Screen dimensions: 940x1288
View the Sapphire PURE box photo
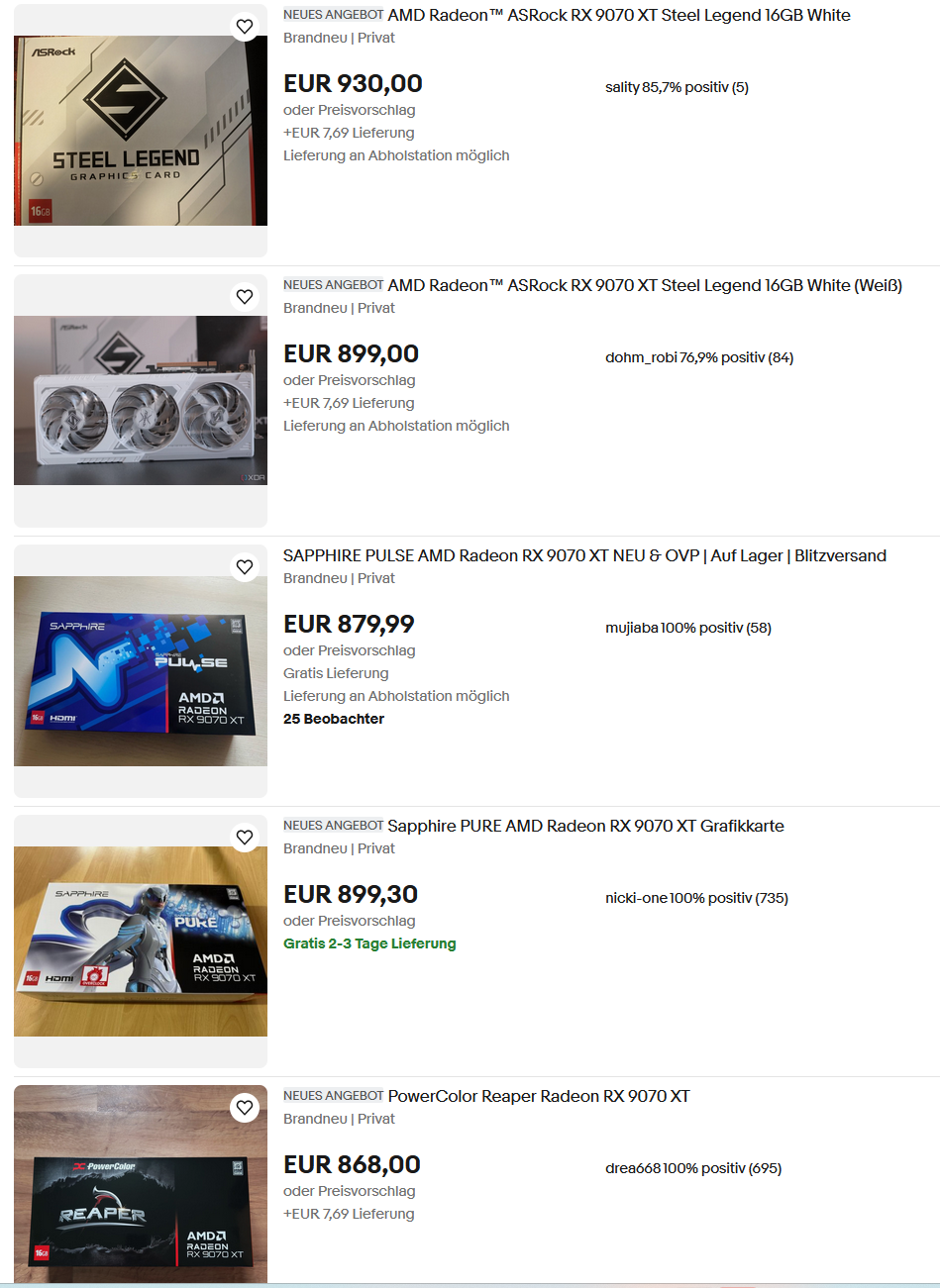(140, 941)
